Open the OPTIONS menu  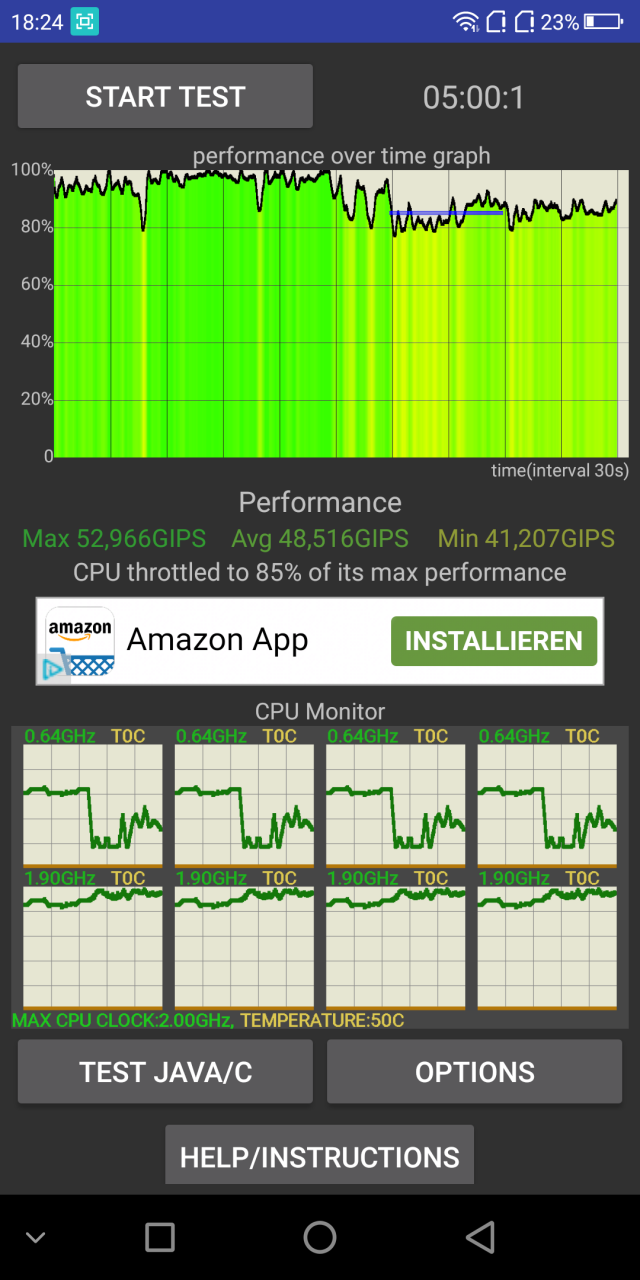(x=475, y=1072)
